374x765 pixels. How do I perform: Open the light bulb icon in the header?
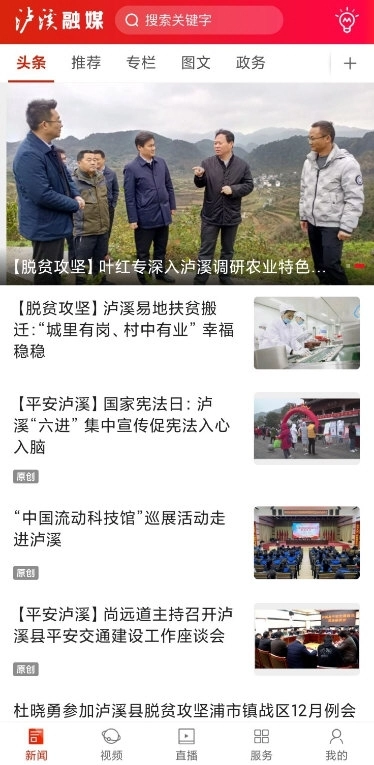(347, 20)
